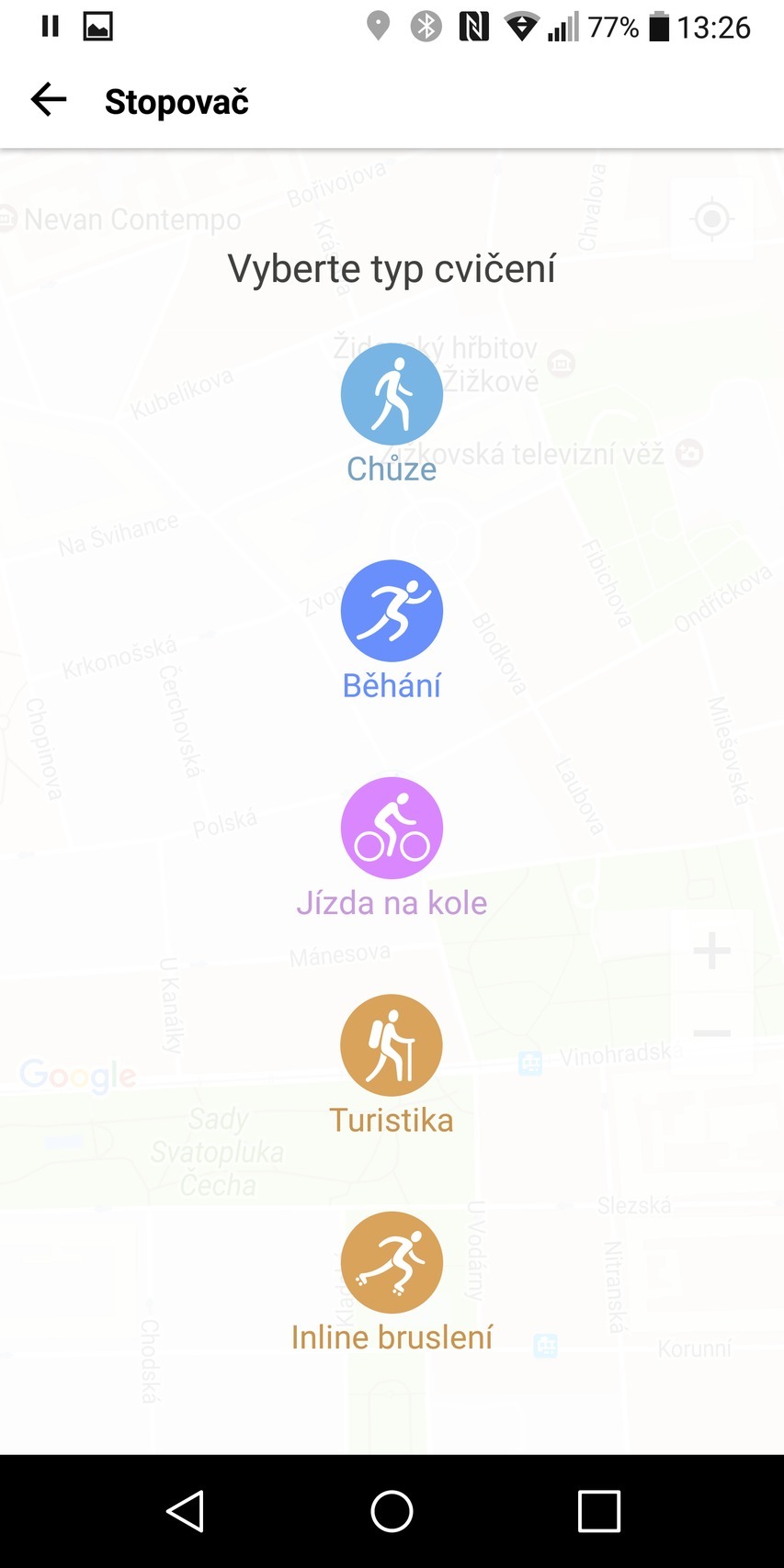Choose Inline bruslení skating

click(392, 1263)
